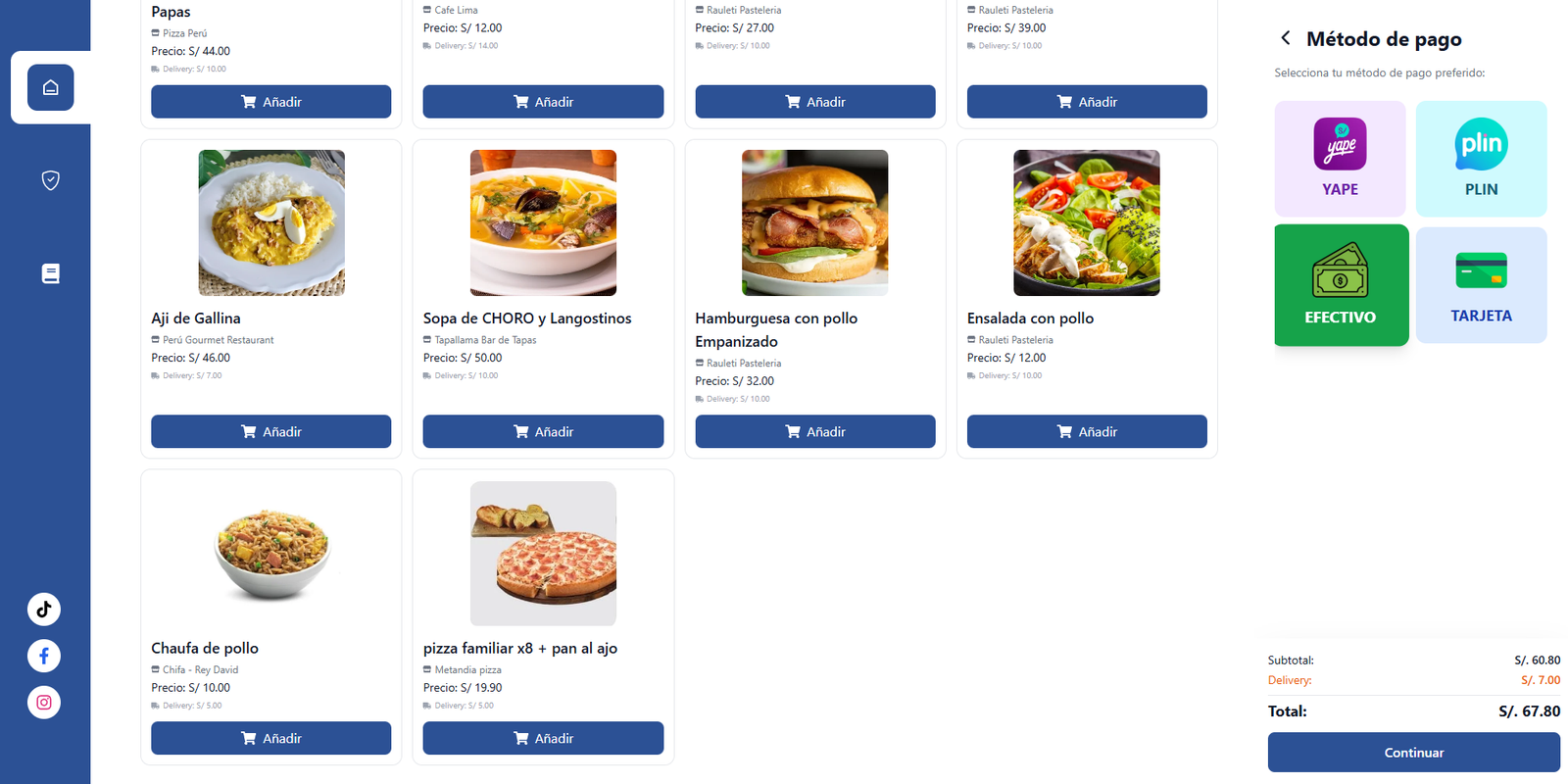The height and width of the screenshot is (784, 1568).
Task: Open the Instagram link
Action: point(44,703)
